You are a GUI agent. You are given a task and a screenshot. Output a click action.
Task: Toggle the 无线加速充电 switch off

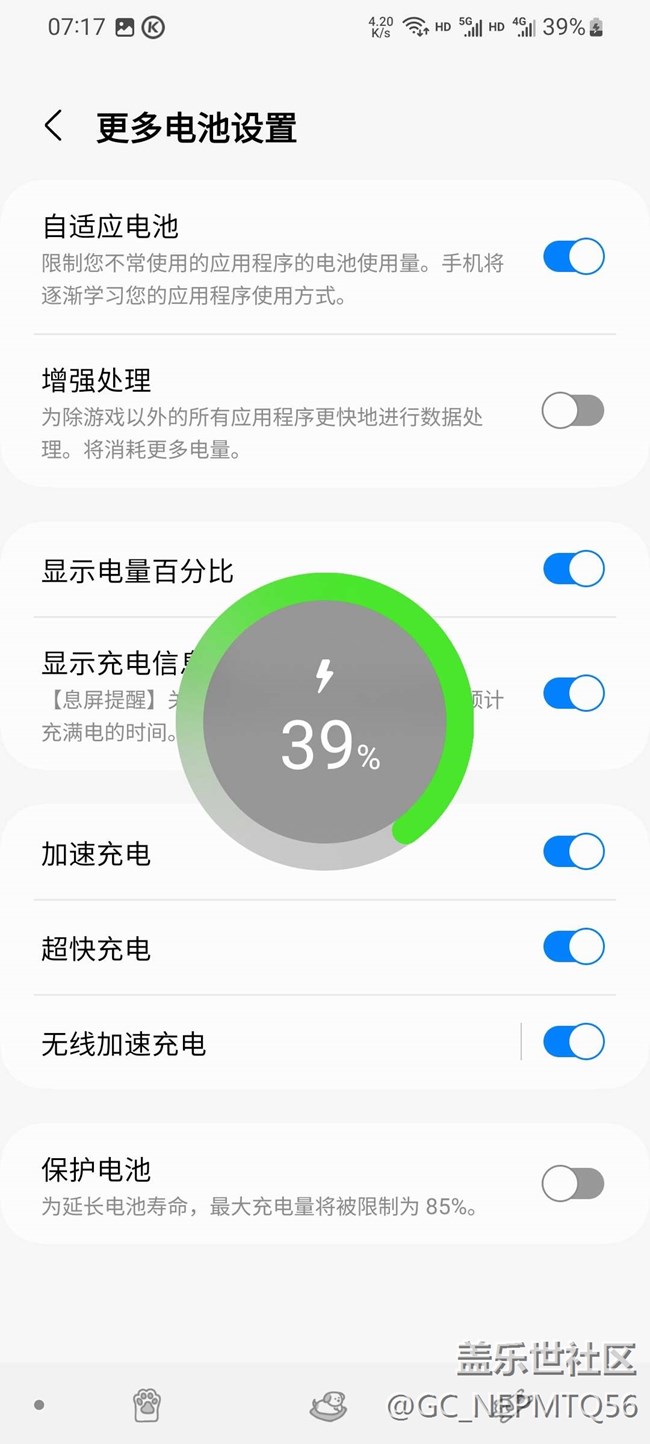(x=573, y=1042)
